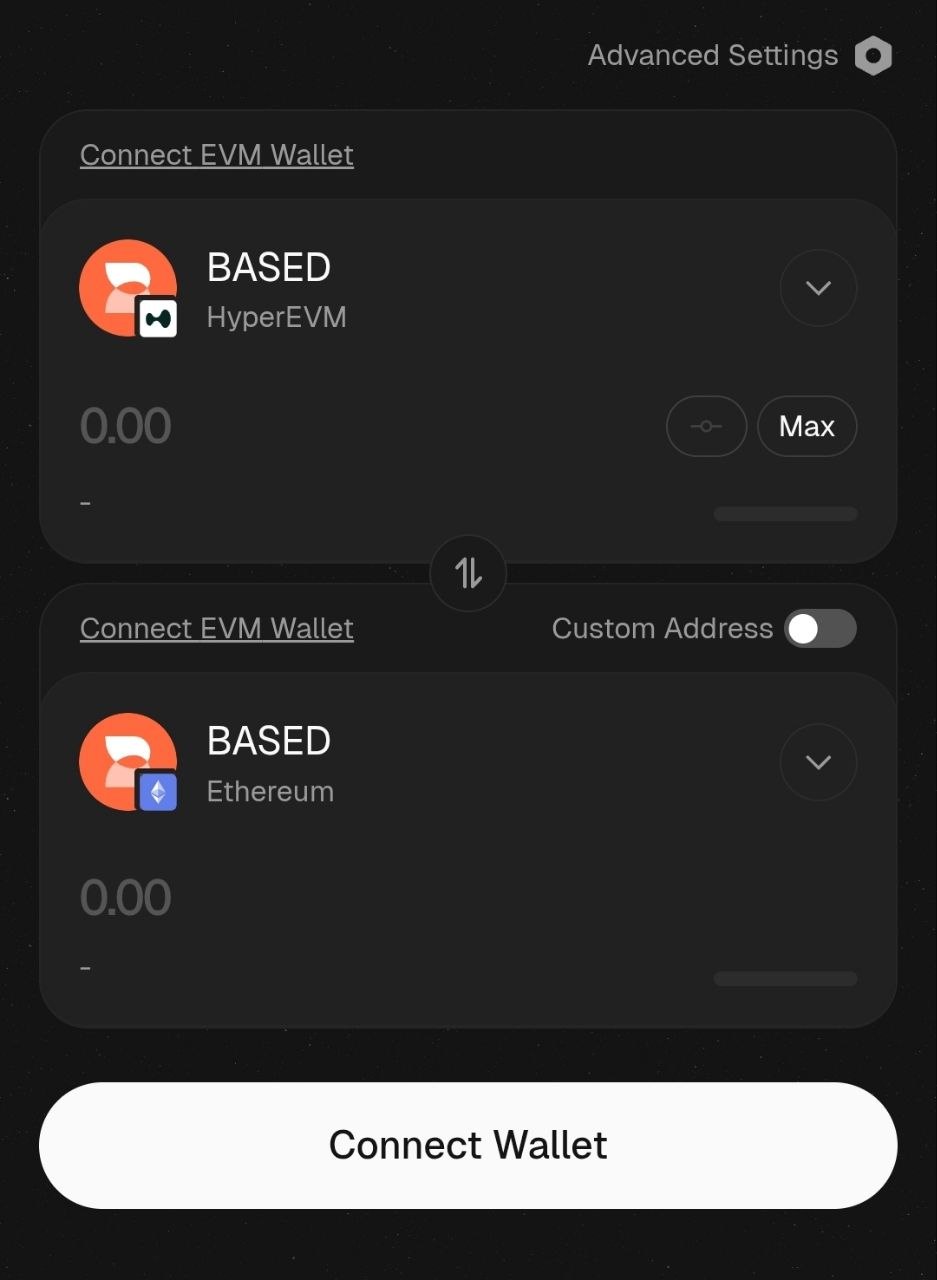This screenshot has width=937, height=1280.
Task: Open Advanced Settings
Action: [x=740, y=56]
